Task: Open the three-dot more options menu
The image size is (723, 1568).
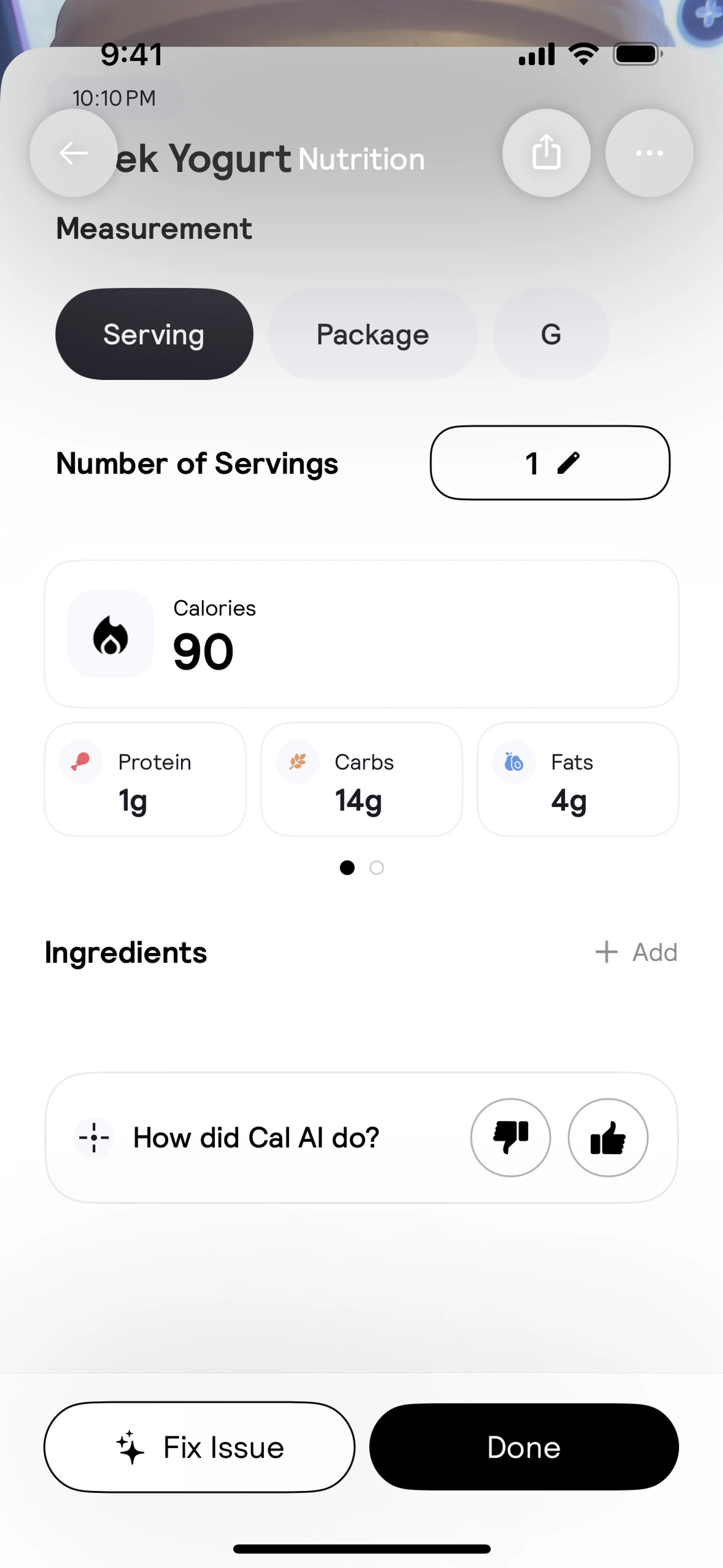Action: coord(649,153)
